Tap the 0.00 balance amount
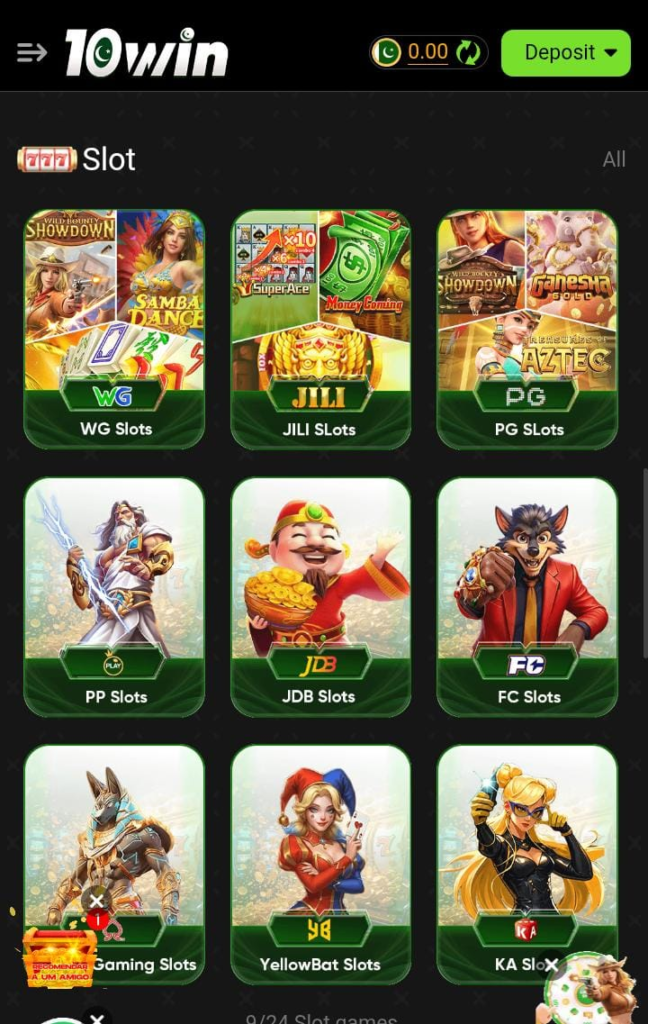Screen dimensions: 648x1024 [x=427, y=52]
